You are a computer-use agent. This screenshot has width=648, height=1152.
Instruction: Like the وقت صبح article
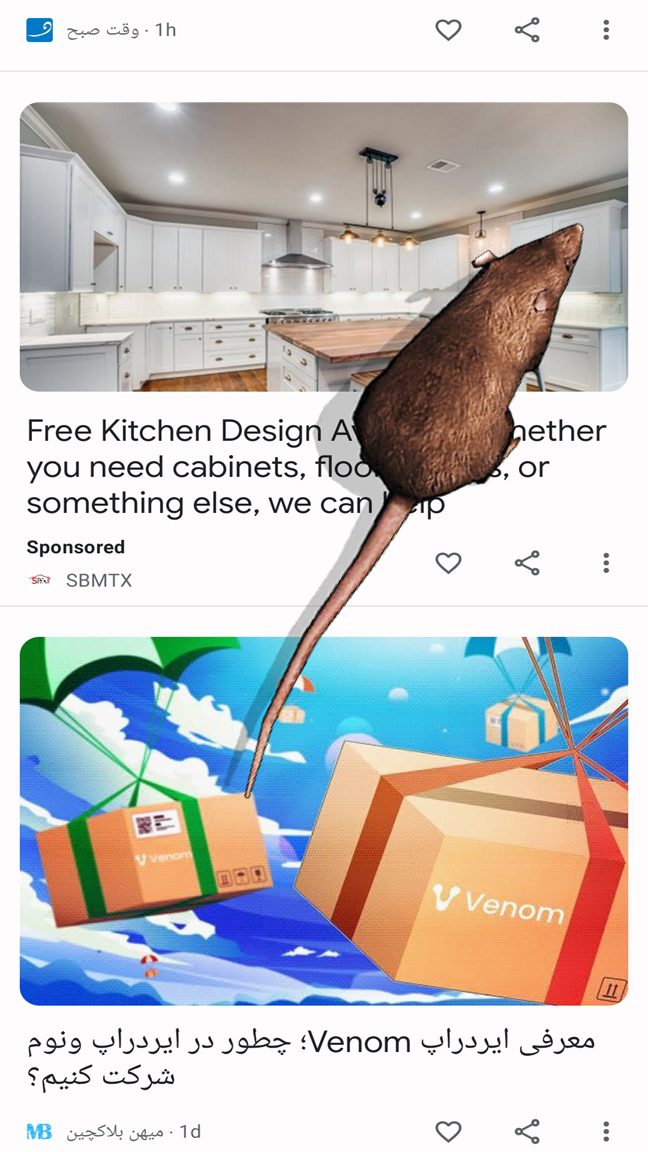pyautogui.click(x=448, y=30)
